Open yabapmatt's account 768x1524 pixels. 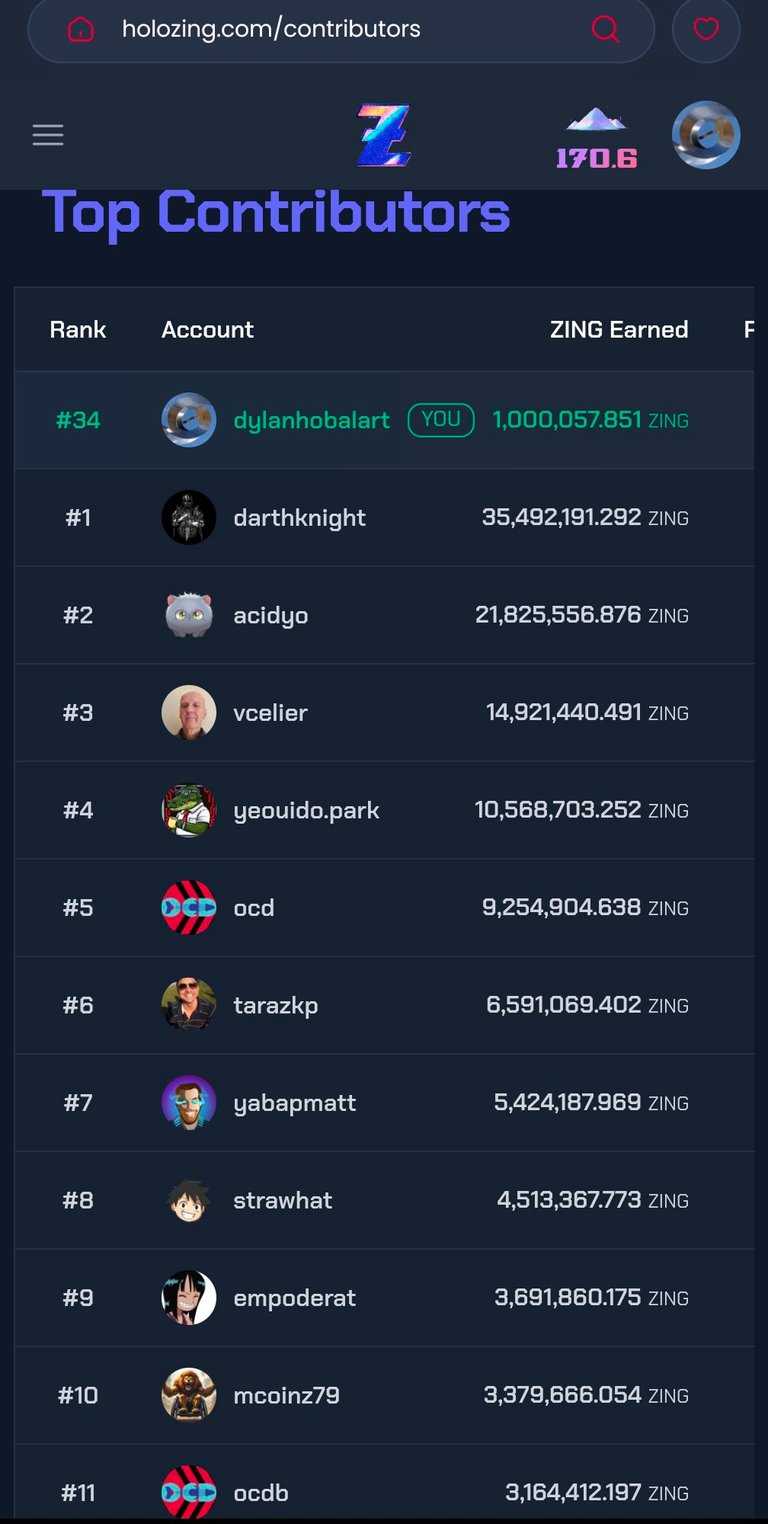click(294, 1103)
